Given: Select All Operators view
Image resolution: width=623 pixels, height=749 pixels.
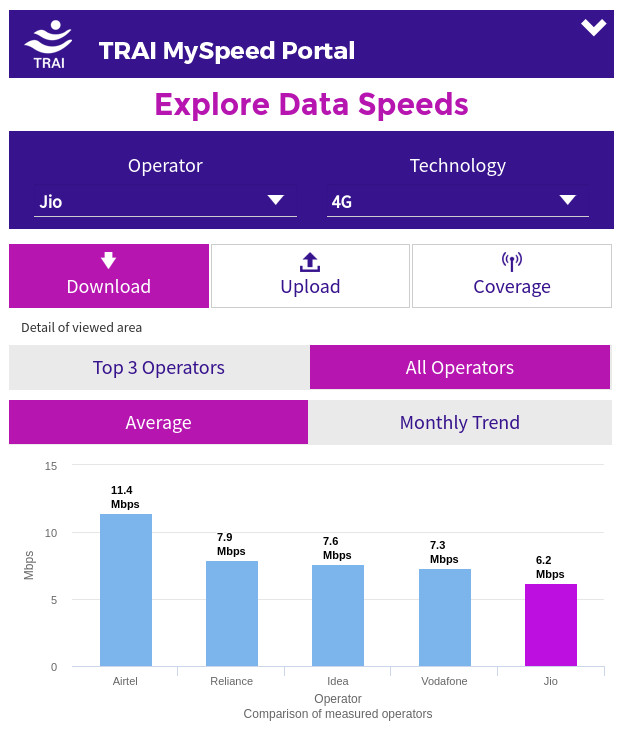Looking at the screenshot, I should pyautogui.click(x=460, y=367).
